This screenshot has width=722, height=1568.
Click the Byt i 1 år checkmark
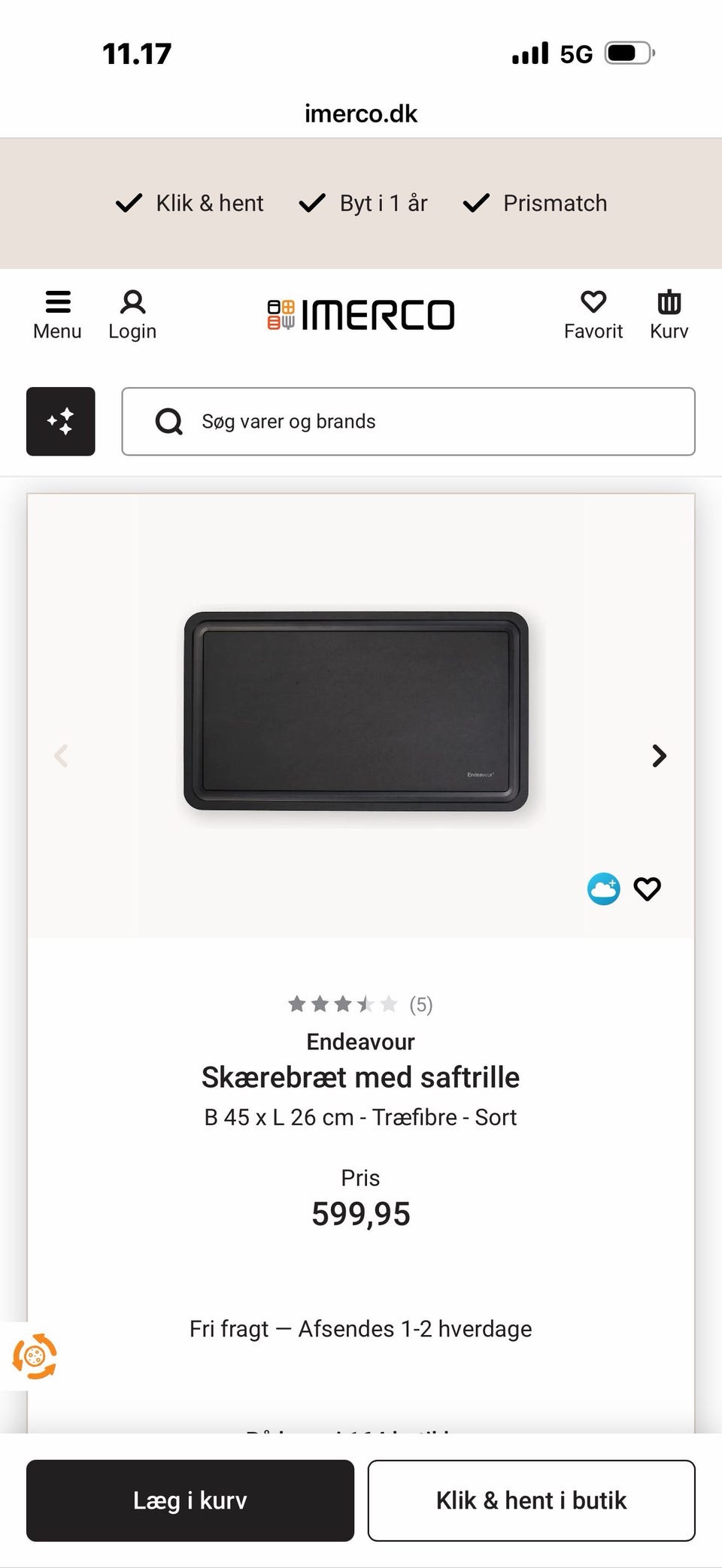click(311, 203)
